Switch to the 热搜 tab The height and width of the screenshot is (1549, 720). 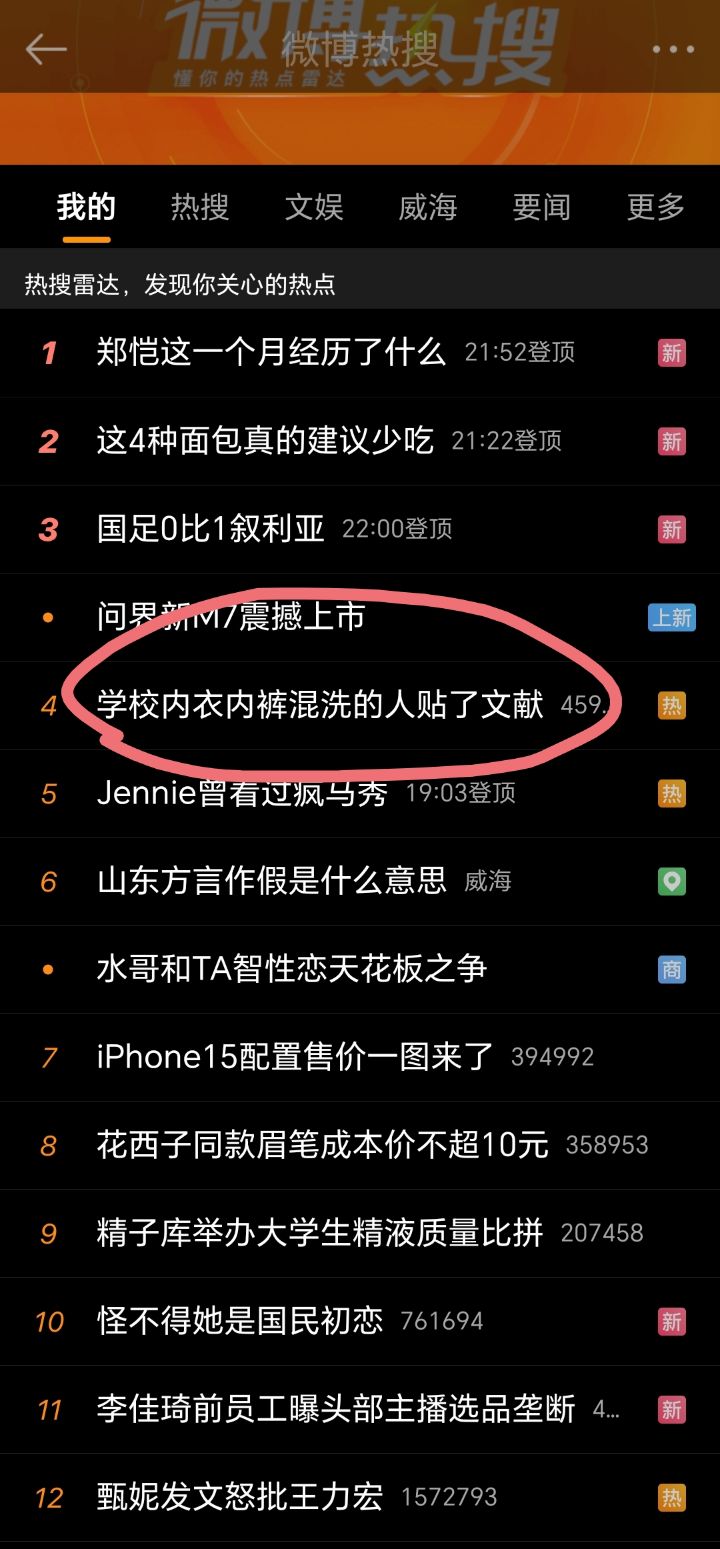pyautogui.click(x=200, y=207)
